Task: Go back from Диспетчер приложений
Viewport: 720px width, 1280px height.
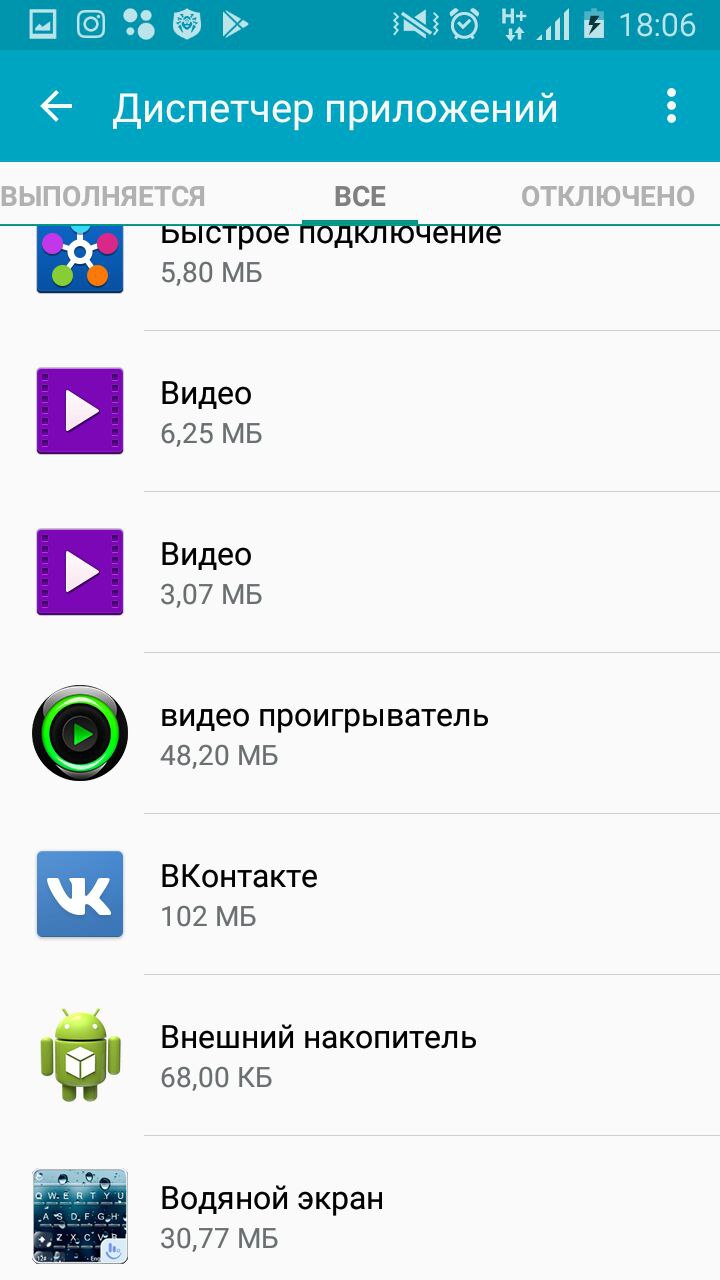Action: (56, 107)
